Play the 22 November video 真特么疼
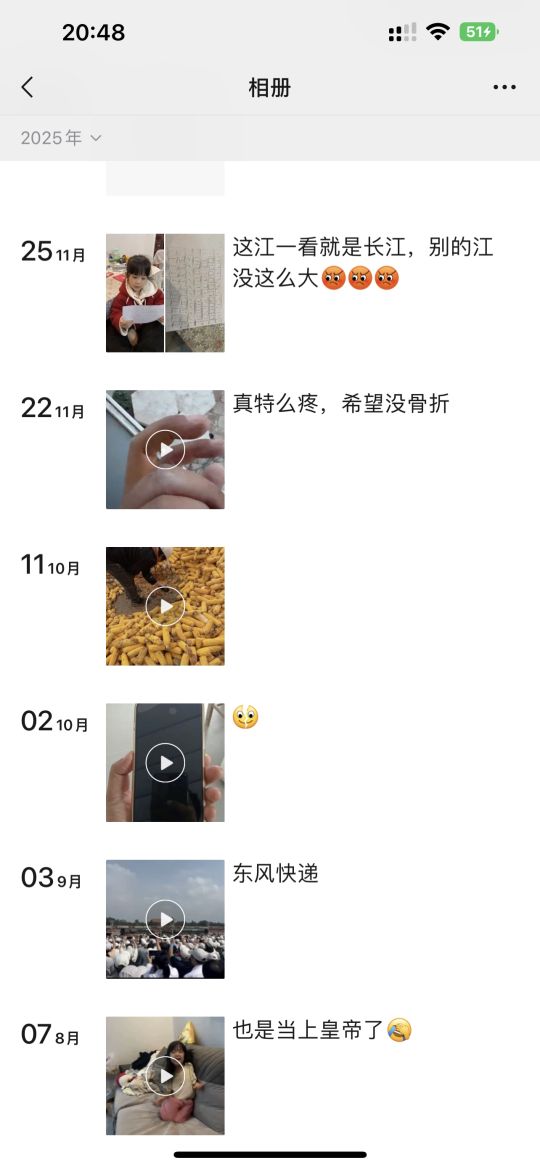 click(165, 450)
